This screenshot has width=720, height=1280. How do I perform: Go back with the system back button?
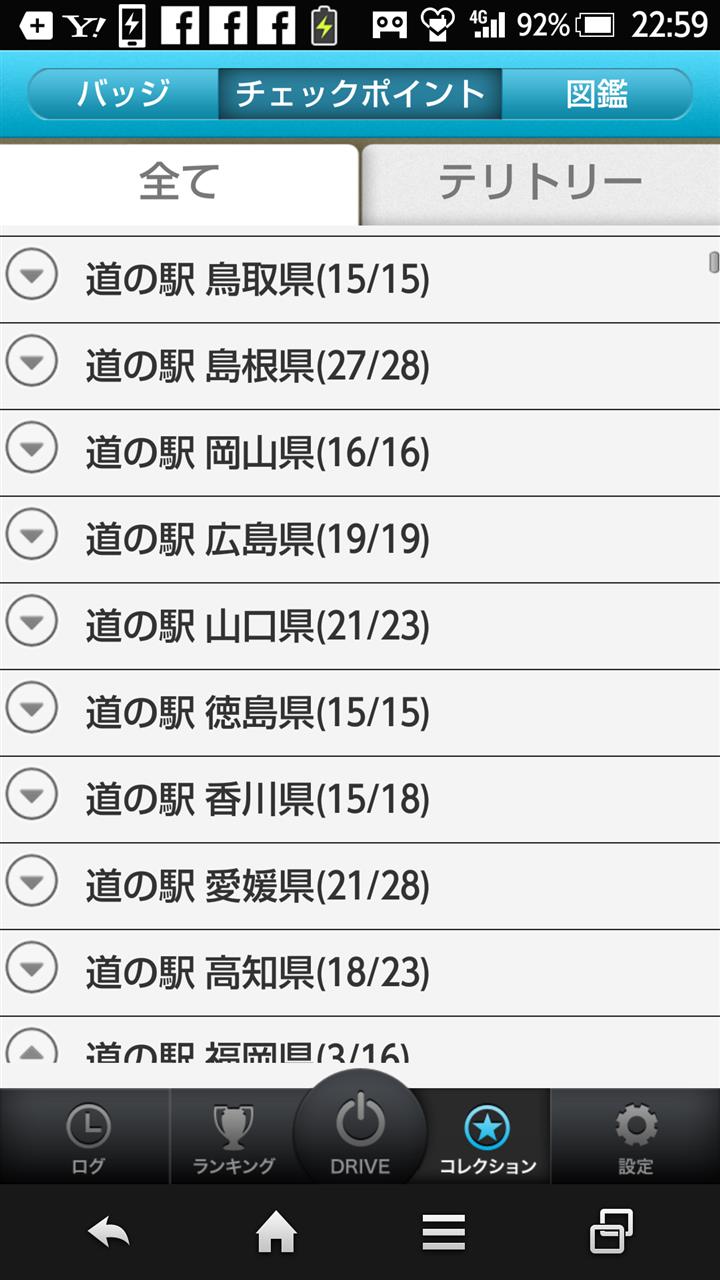click(108, 1233)
